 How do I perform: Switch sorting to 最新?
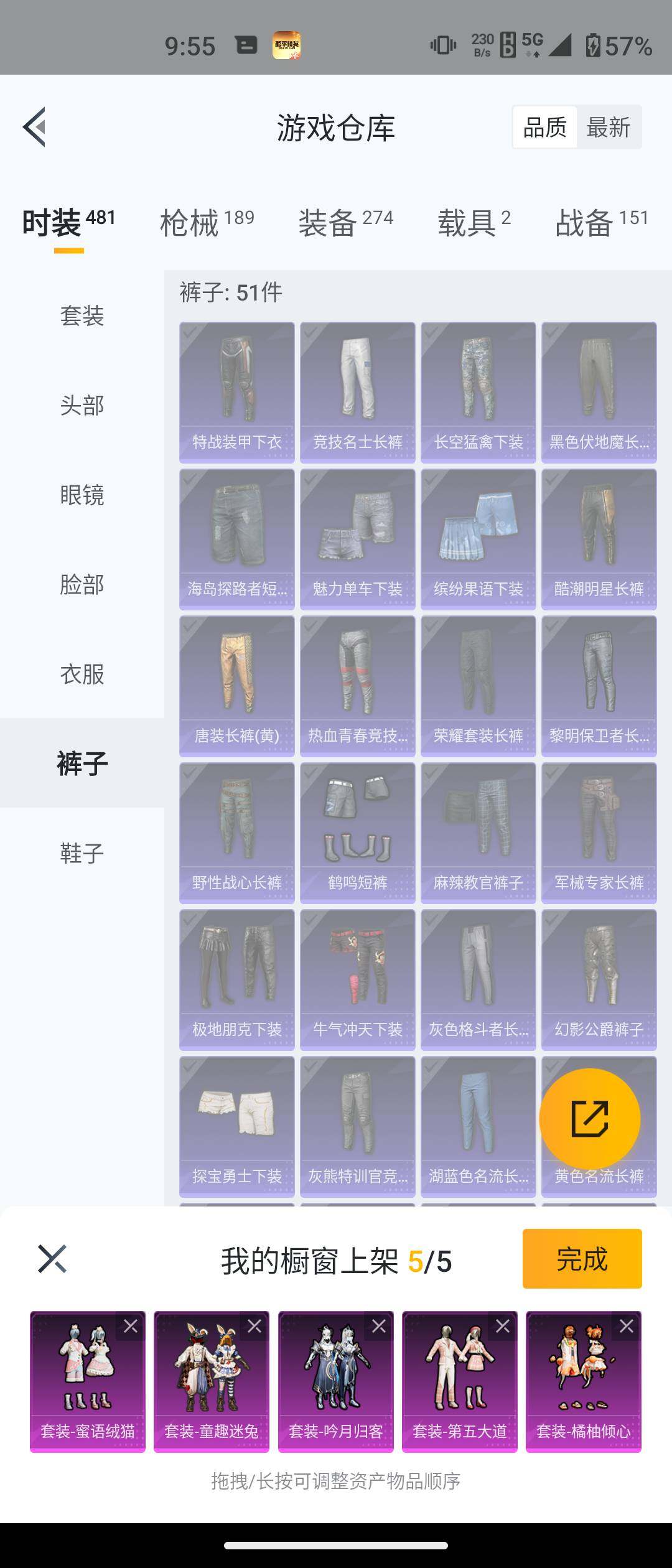608,128
